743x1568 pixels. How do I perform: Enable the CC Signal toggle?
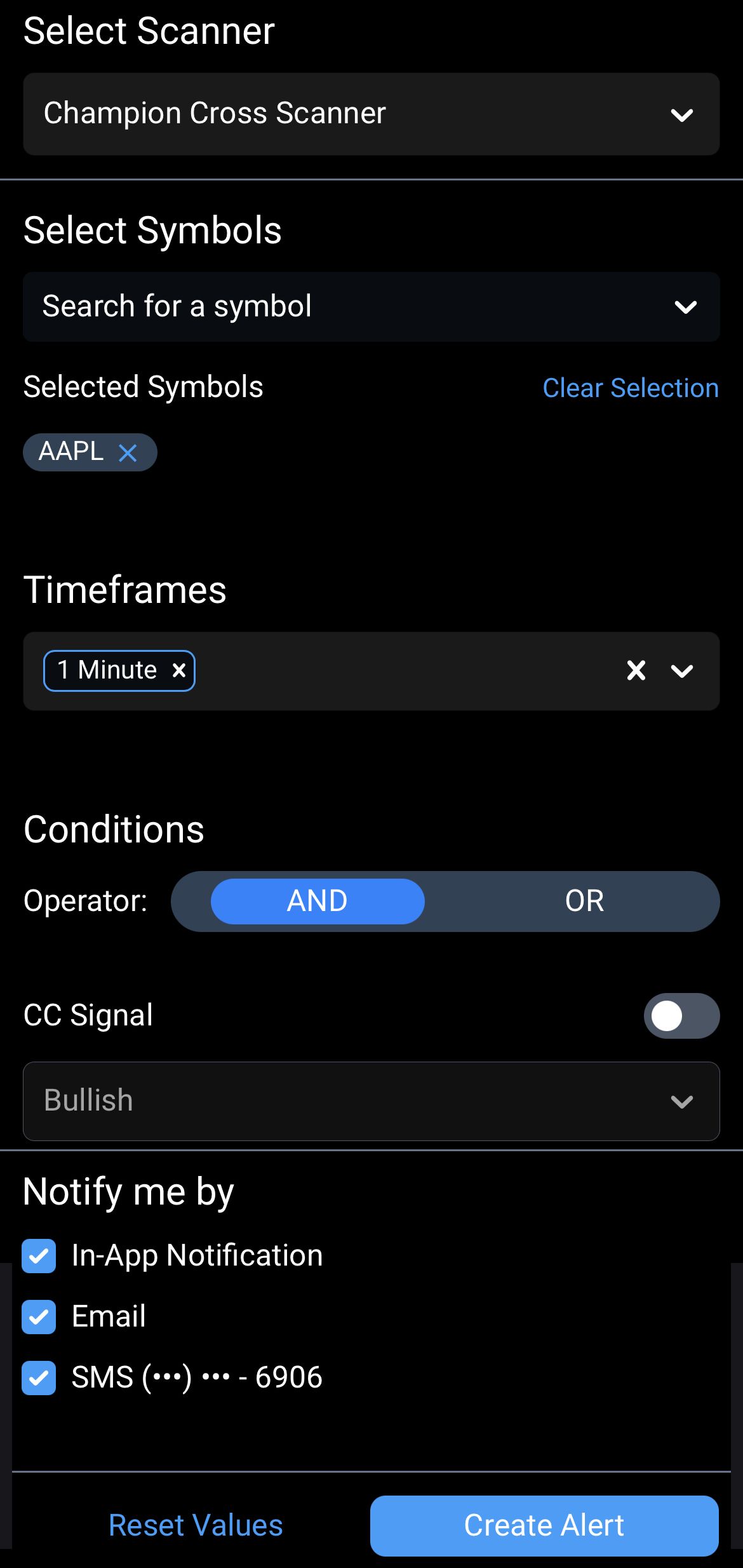680,1015
